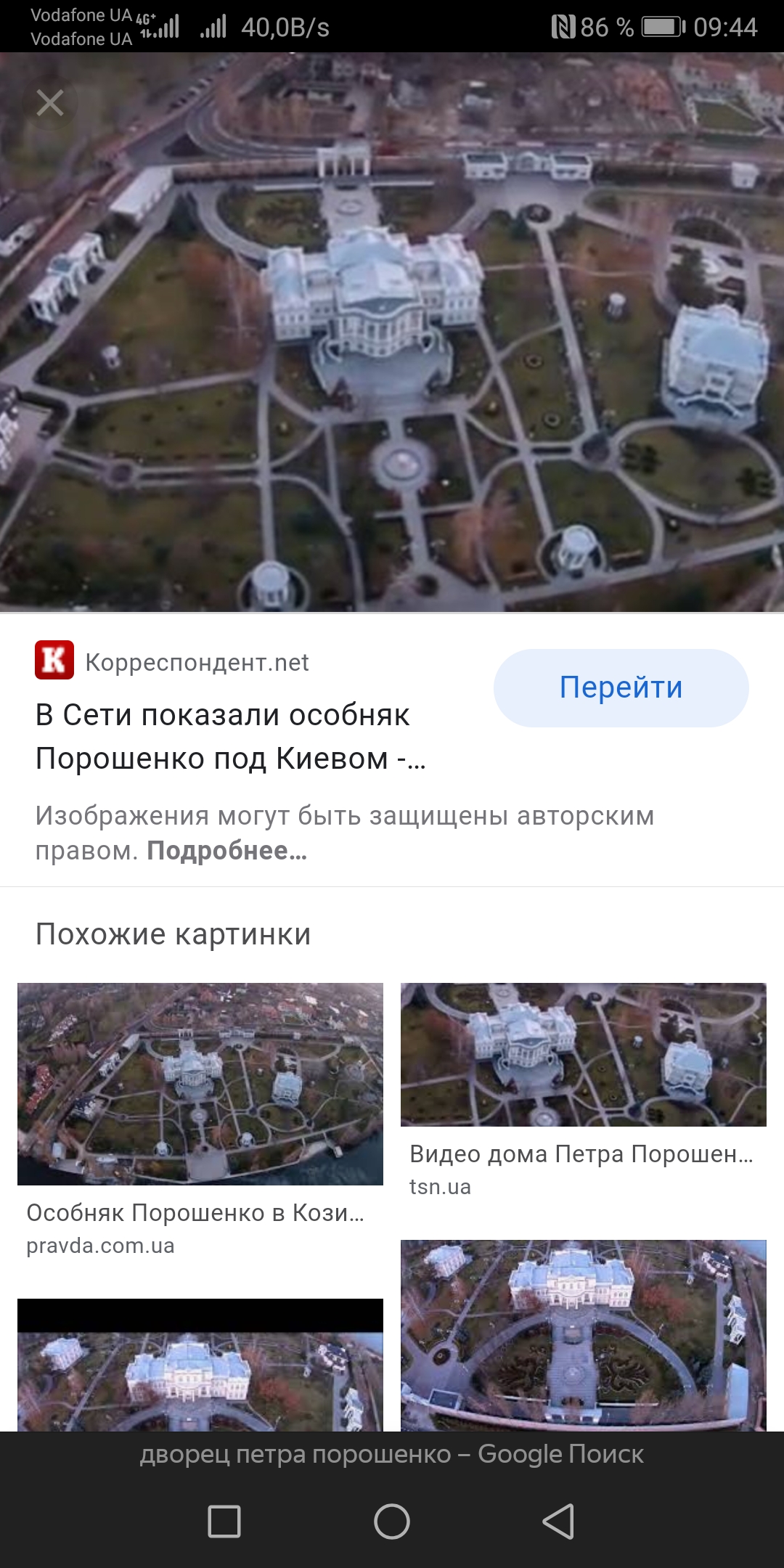Open the Подробнее copyright link
The height and width of the screenshot is (1568, 784).
click(226, 851)
